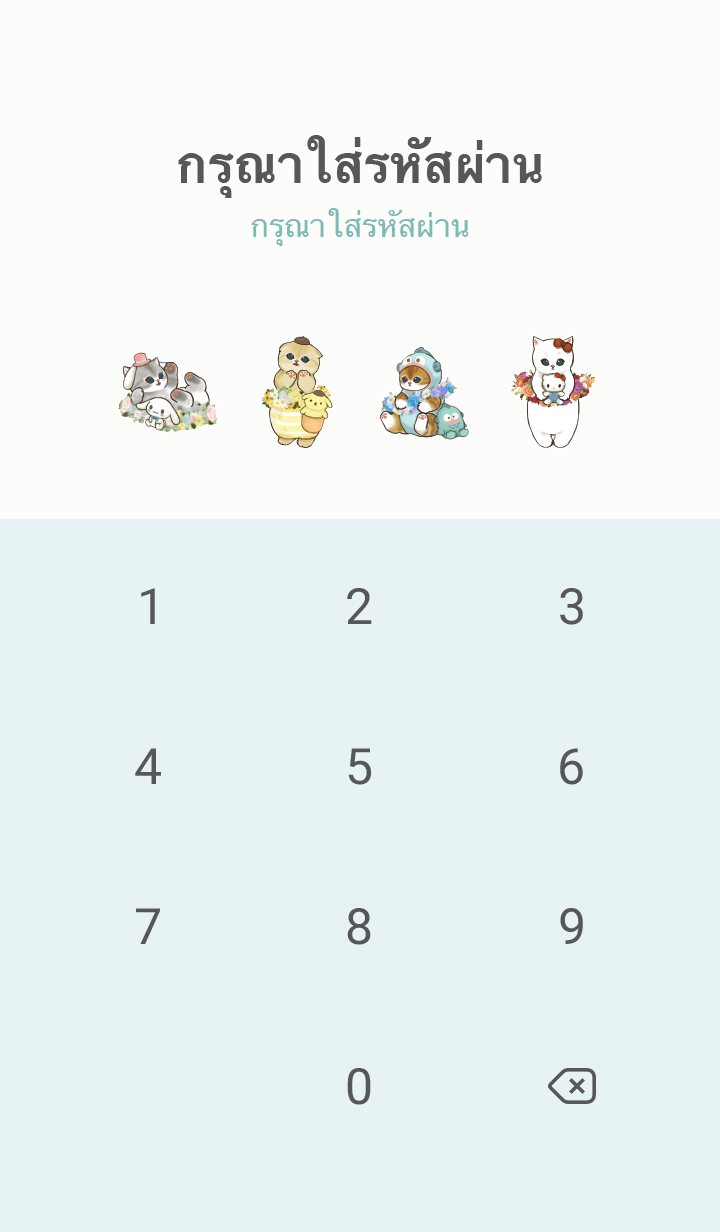The image size is (720, 1232).
Task: Enter digit 8 on the keypad
Action: (x=359, y=927)
